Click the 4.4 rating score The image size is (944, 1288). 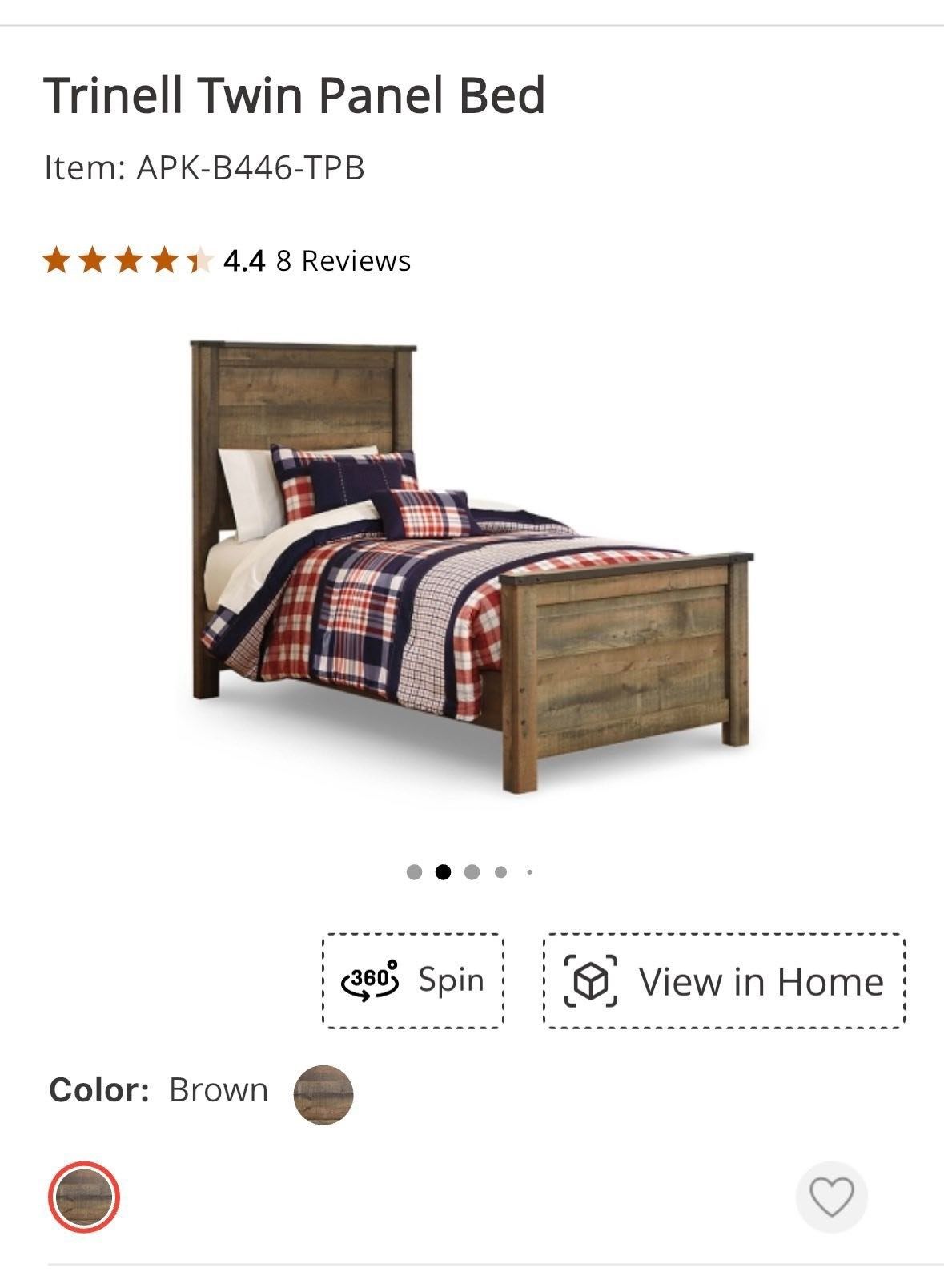tap(243, 260)
